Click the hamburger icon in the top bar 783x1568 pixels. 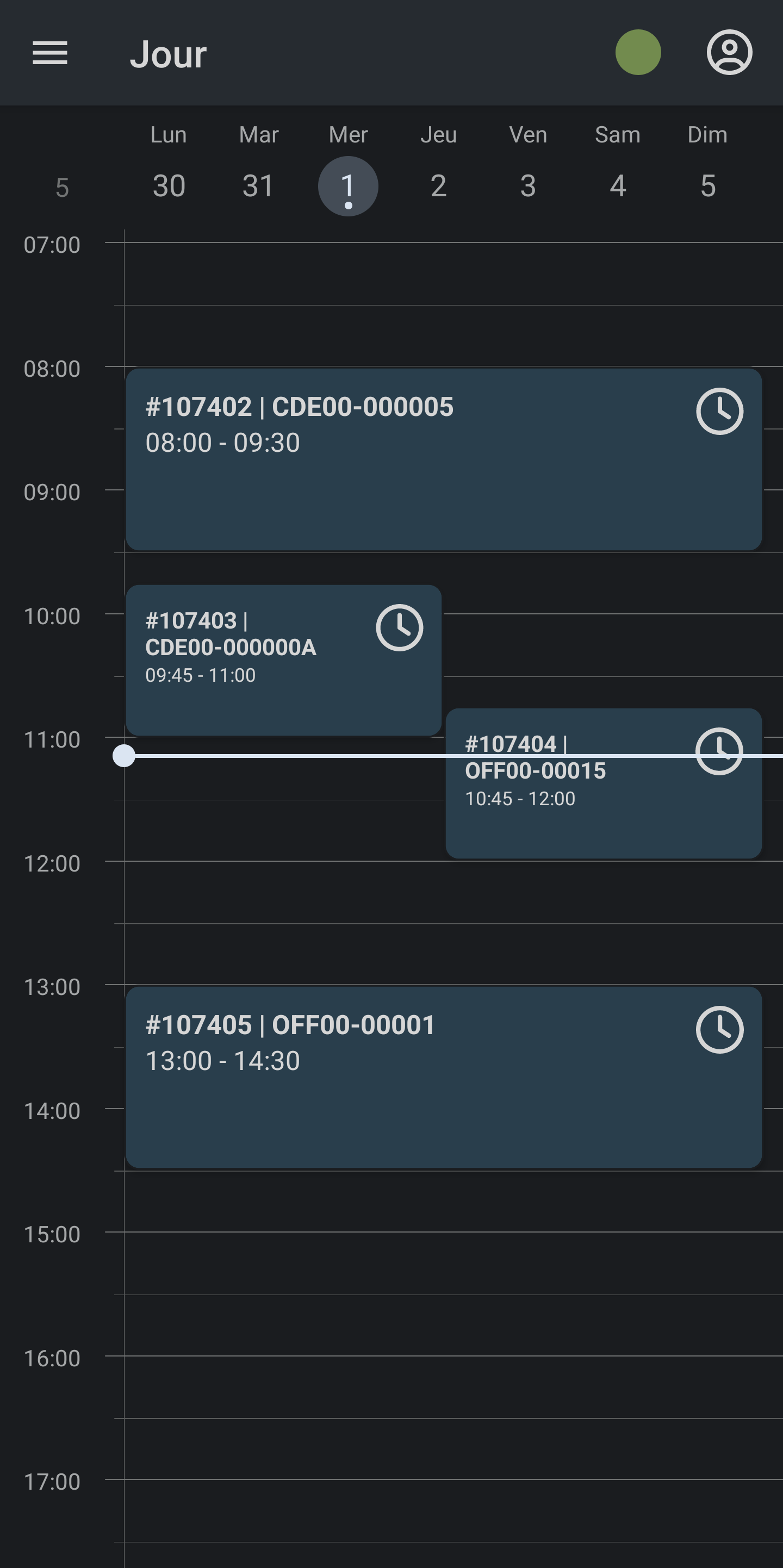click(51, 53)
